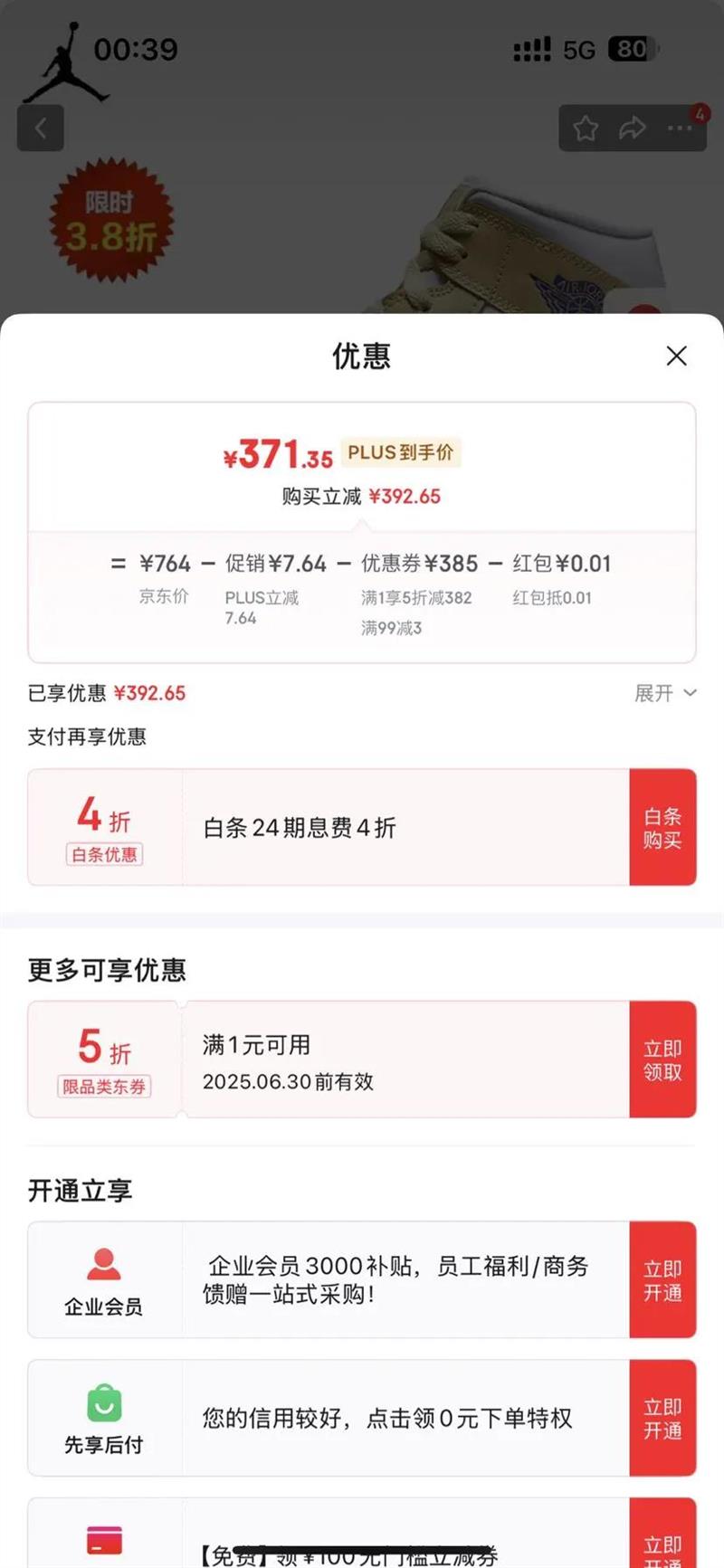Share this product

point(632,128)
